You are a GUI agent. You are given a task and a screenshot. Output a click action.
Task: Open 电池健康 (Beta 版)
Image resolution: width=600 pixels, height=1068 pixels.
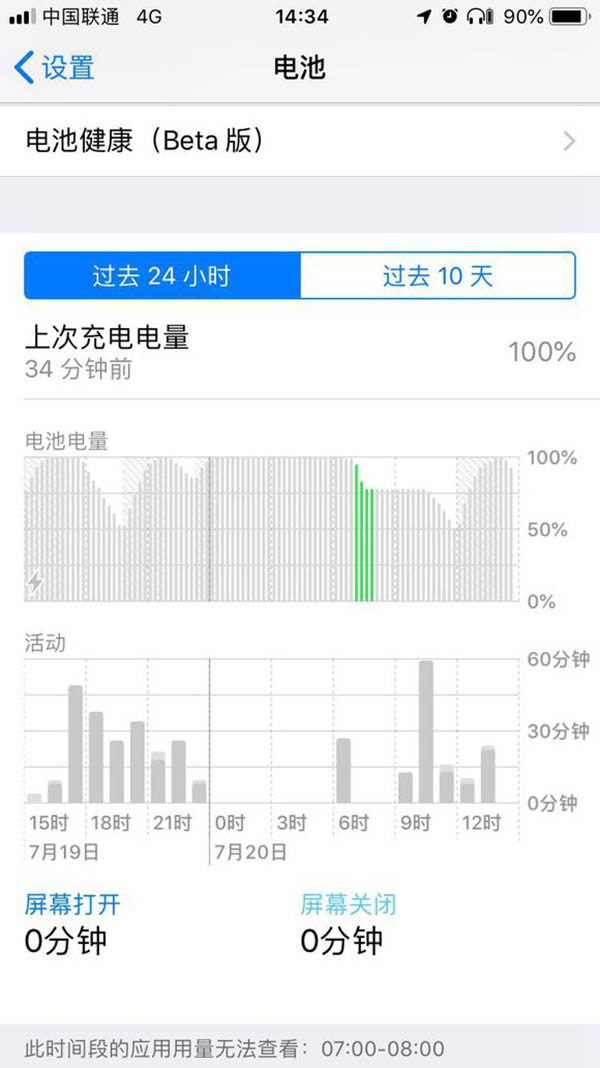click(x=300, y=141)
